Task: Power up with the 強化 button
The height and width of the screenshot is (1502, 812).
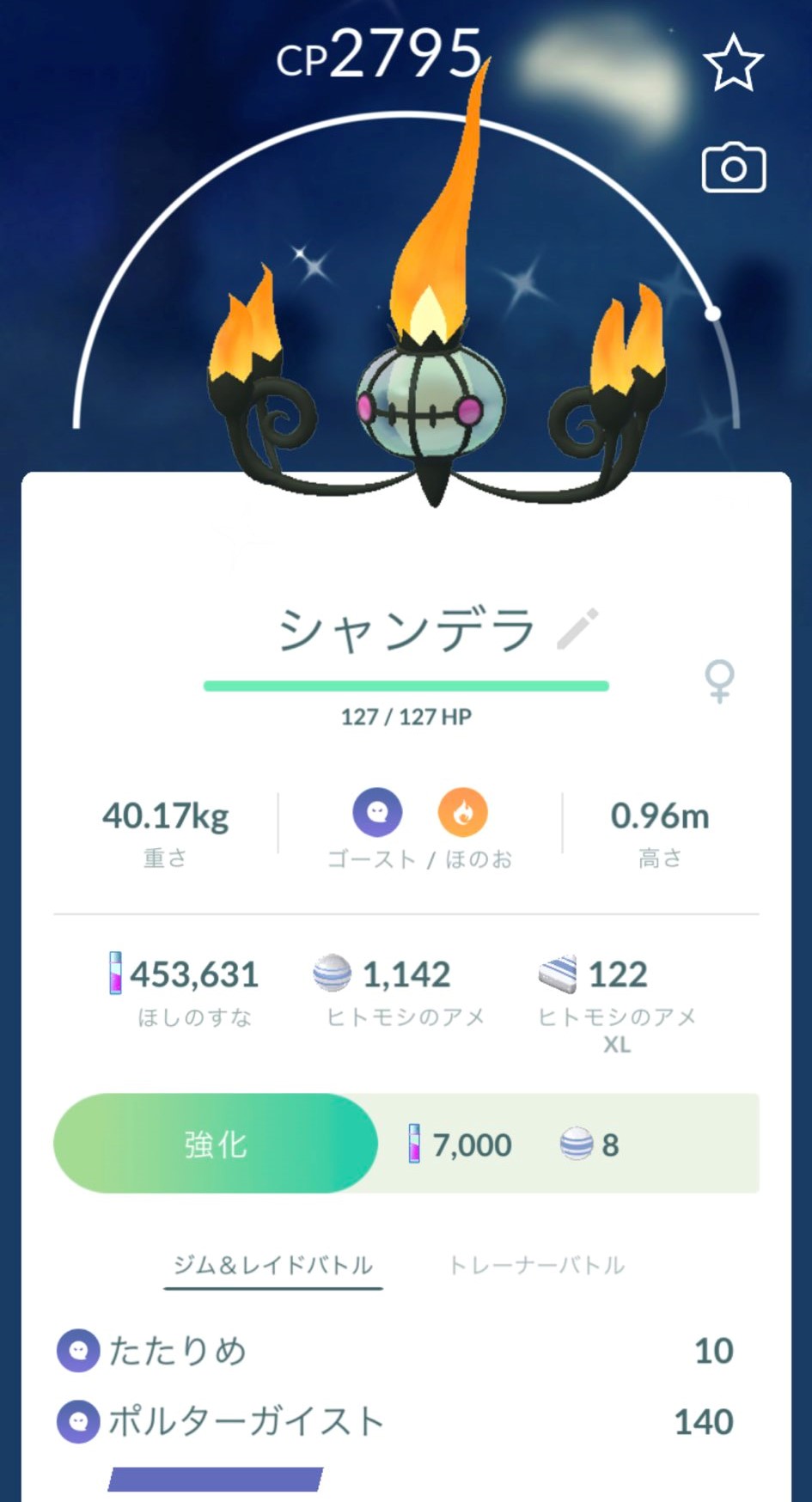Action: [x=216, y=1144]
